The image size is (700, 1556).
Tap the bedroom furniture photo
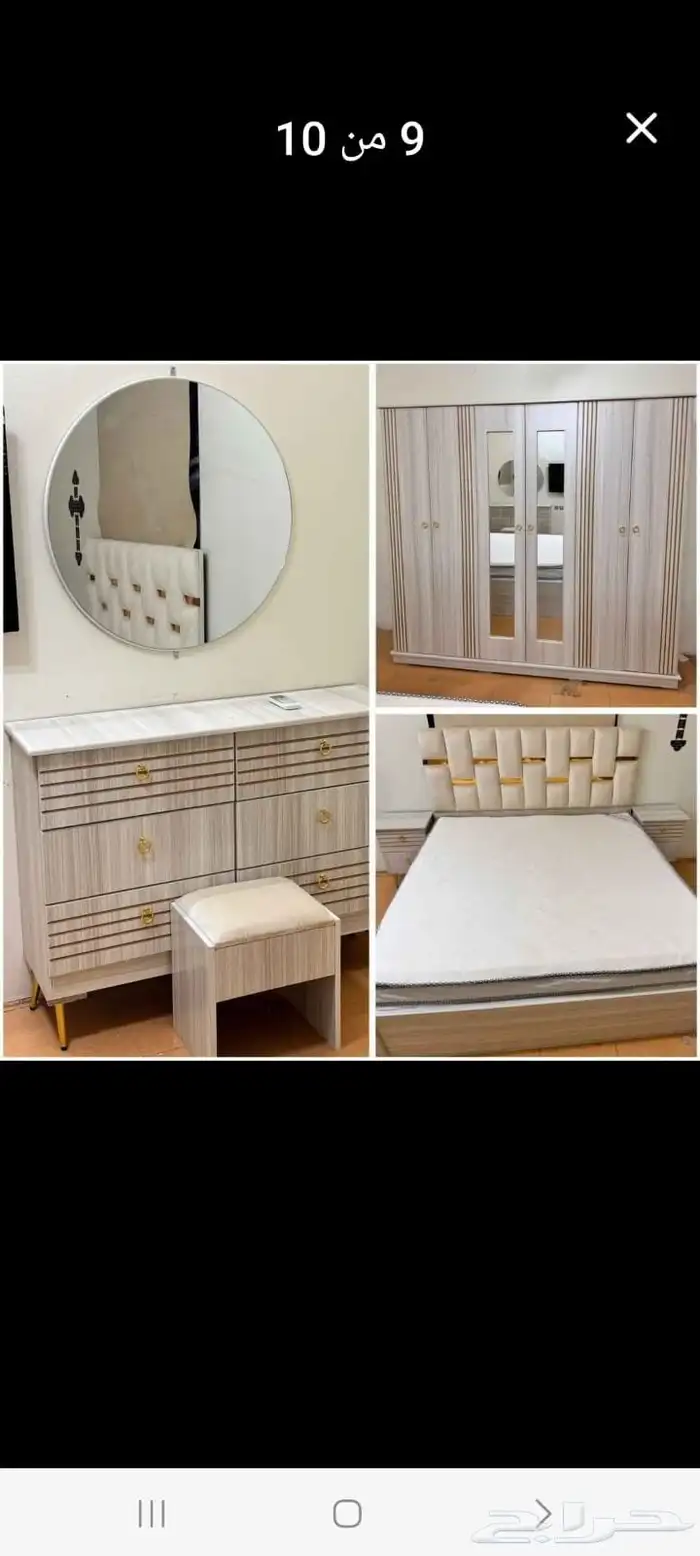[350, 710]
